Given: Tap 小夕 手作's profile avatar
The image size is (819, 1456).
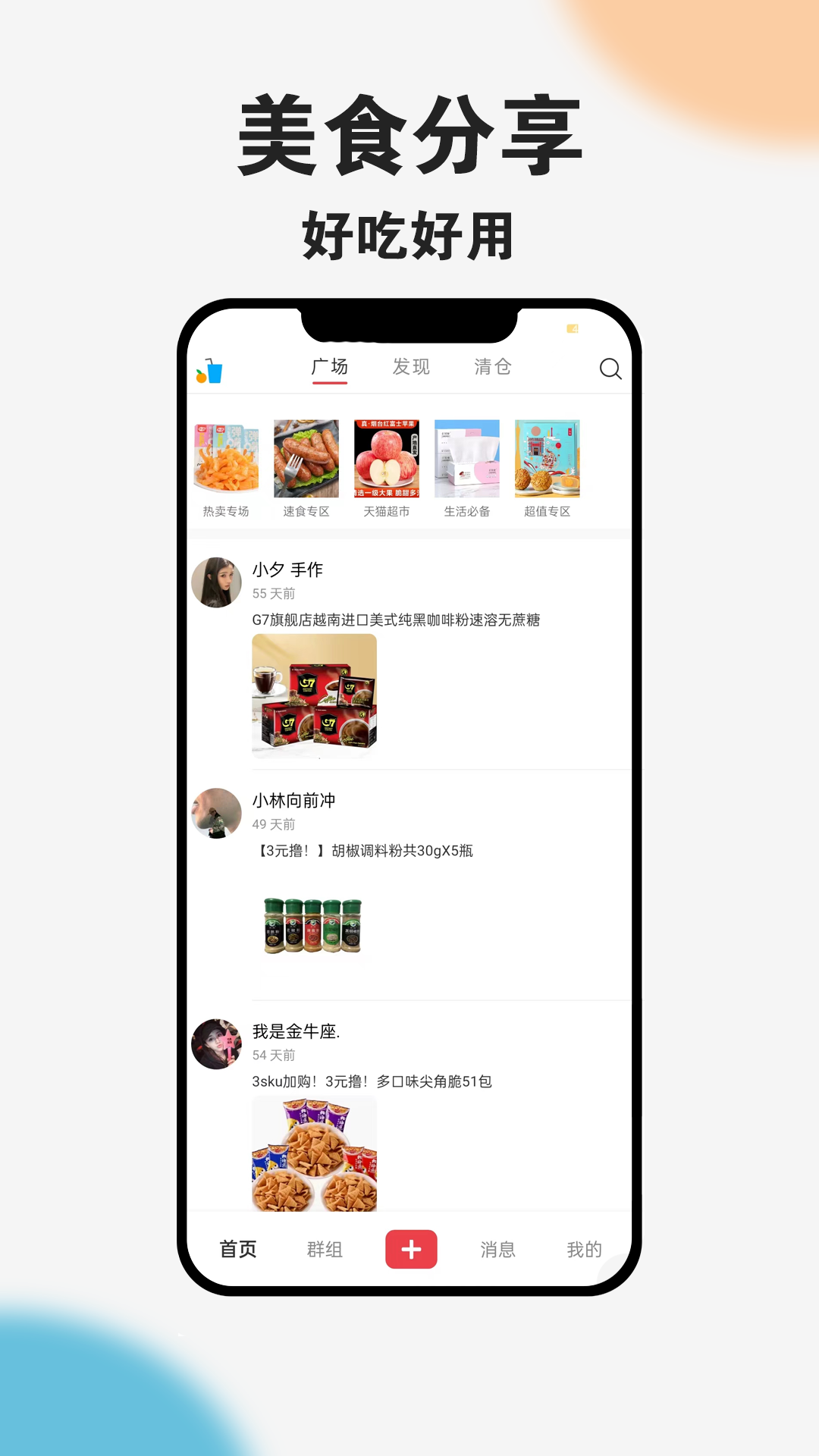Looking at the screenshot, I should tap(217, 581).
